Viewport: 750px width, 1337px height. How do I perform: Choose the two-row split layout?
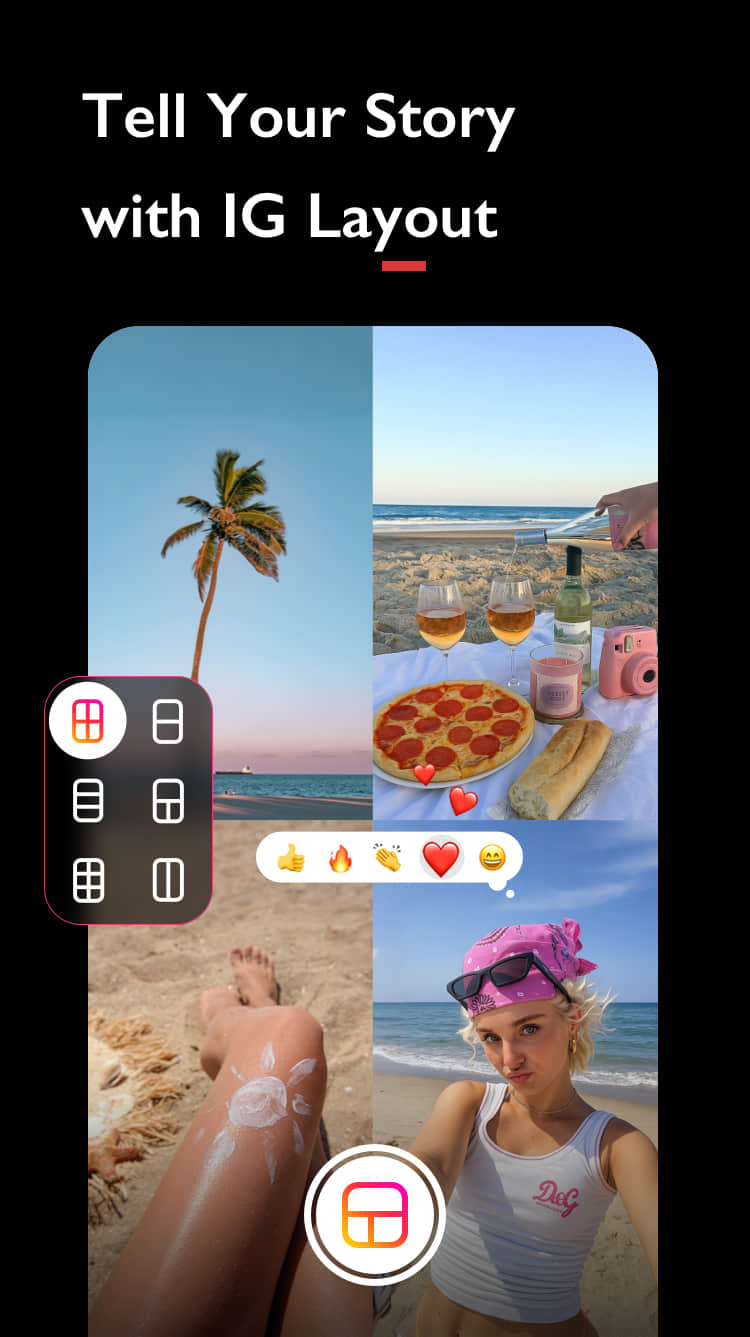(x=169, y=721)
